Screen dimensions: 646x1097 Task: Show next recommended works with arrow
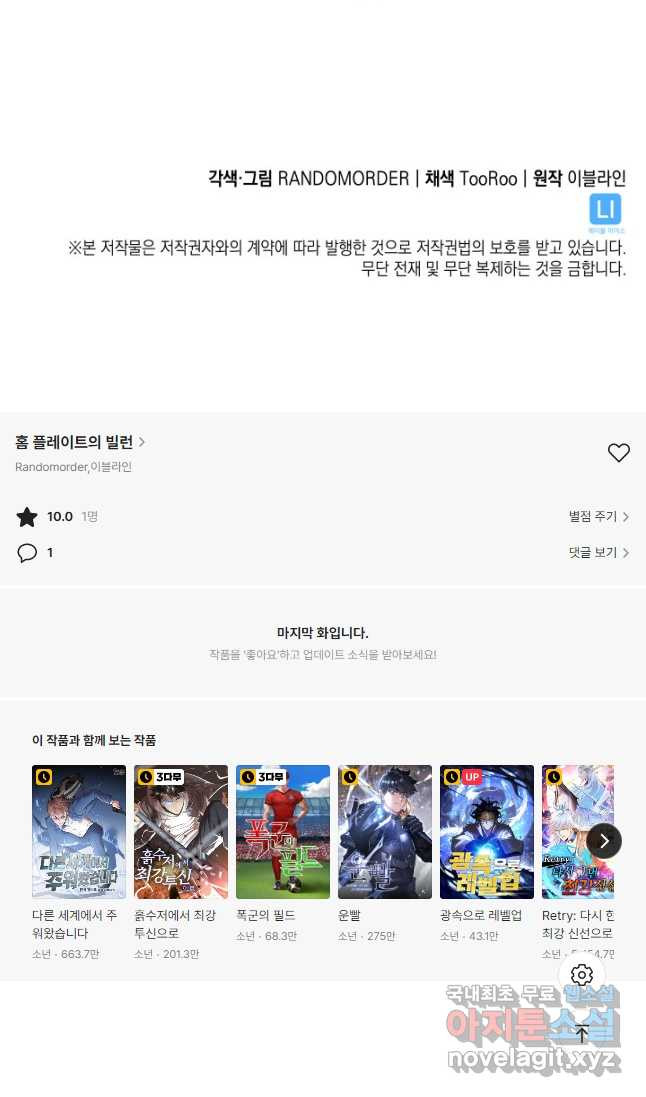(604, 841)
